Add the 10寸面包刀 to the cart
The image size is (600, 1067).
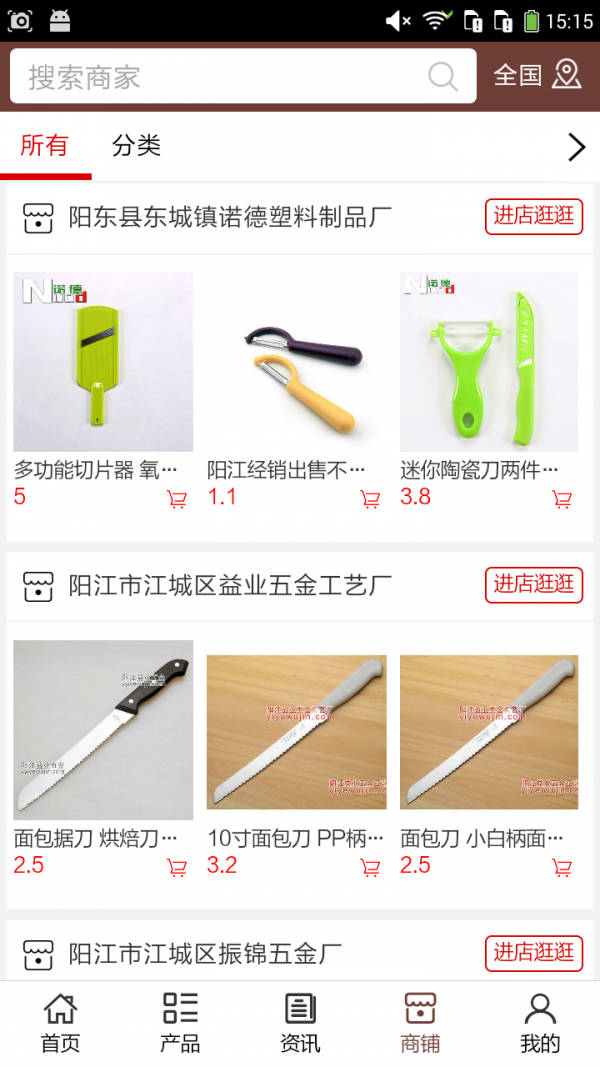click(x=370, y=867)
